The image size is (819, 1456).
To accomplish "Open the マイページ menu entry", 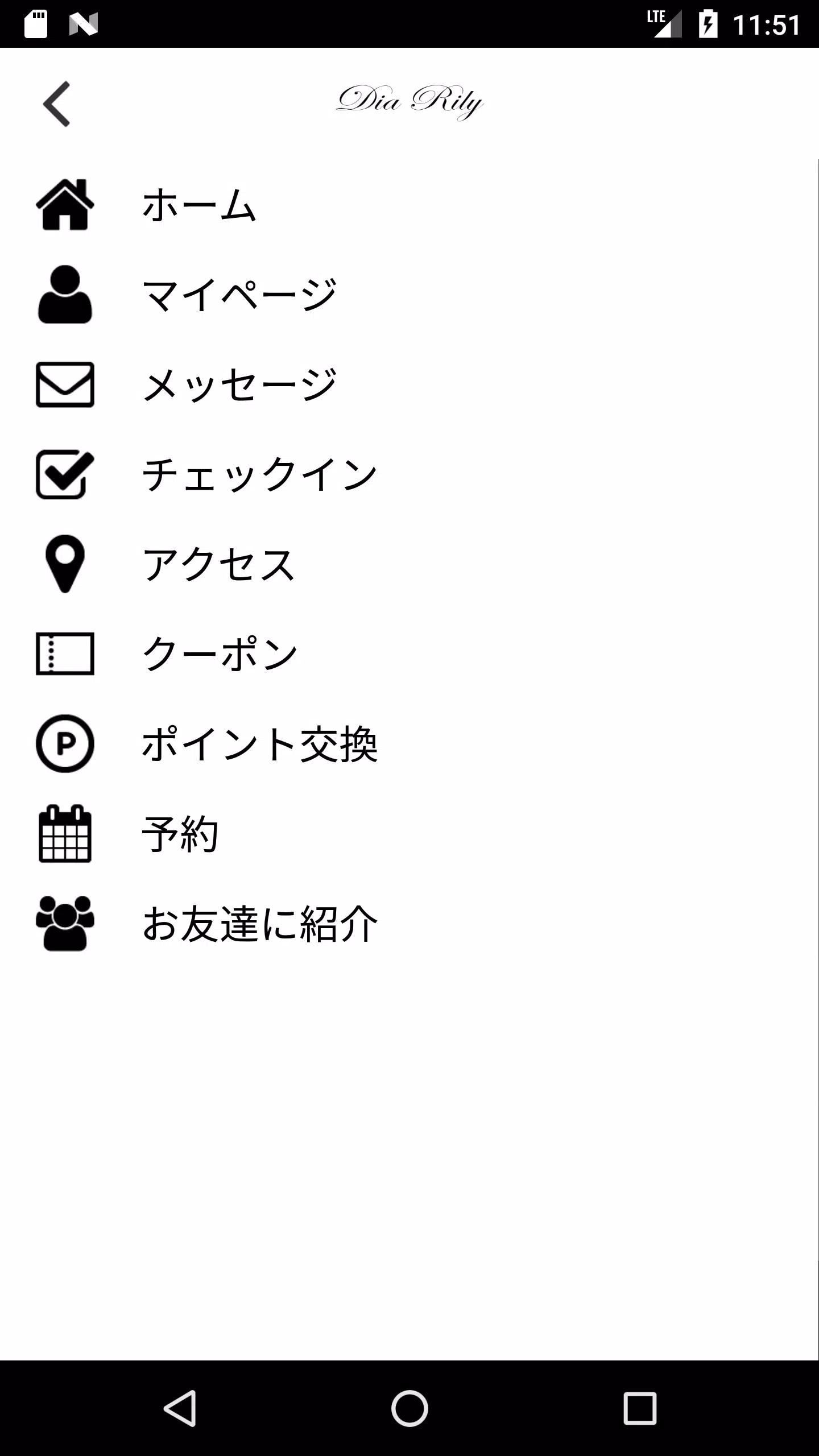I will 239,296.
